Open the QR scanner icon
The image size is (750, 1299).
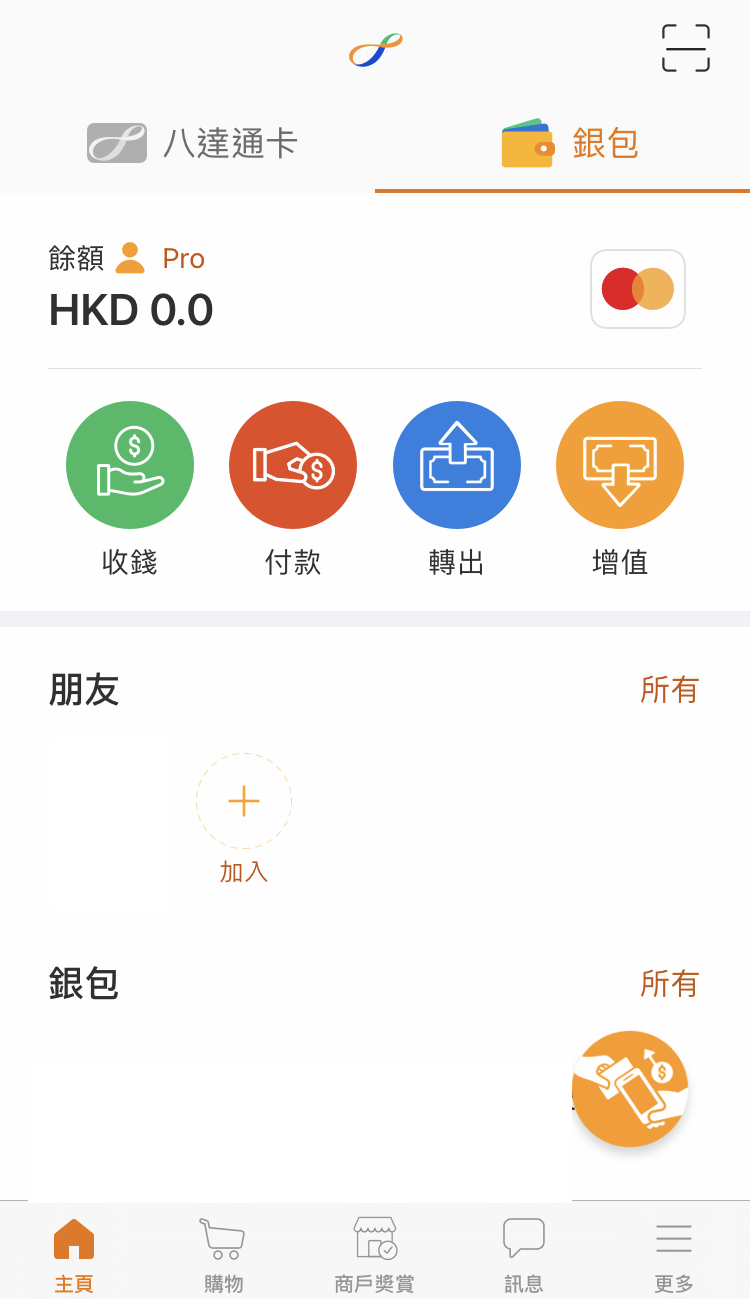685,48
